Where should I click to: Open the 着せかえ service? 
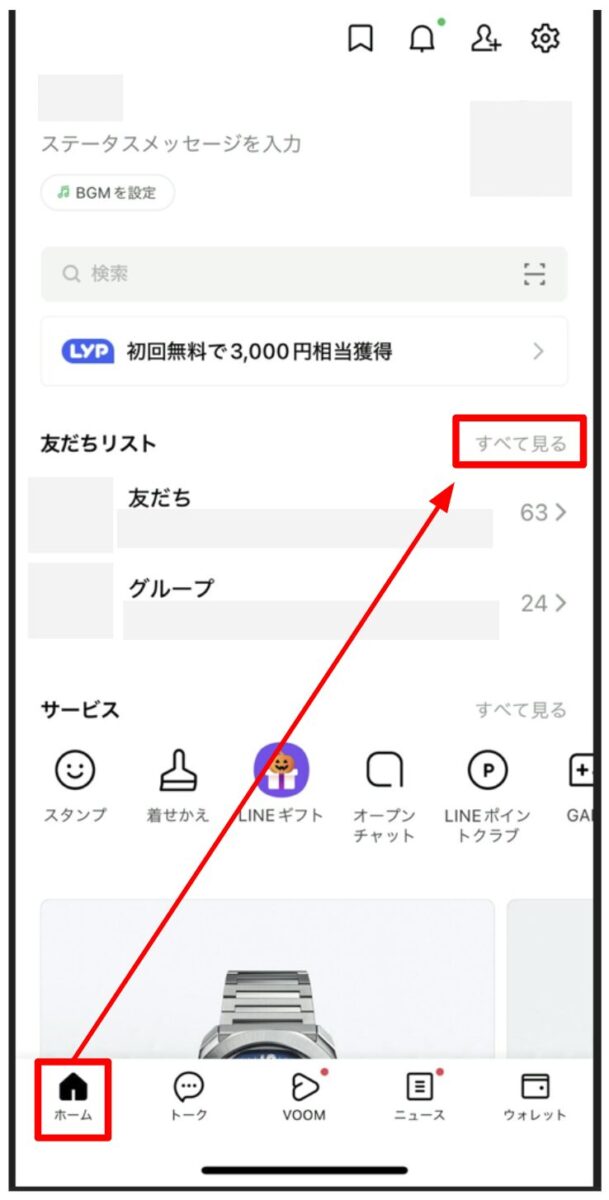pyautogui.click(x=179, y=785)
